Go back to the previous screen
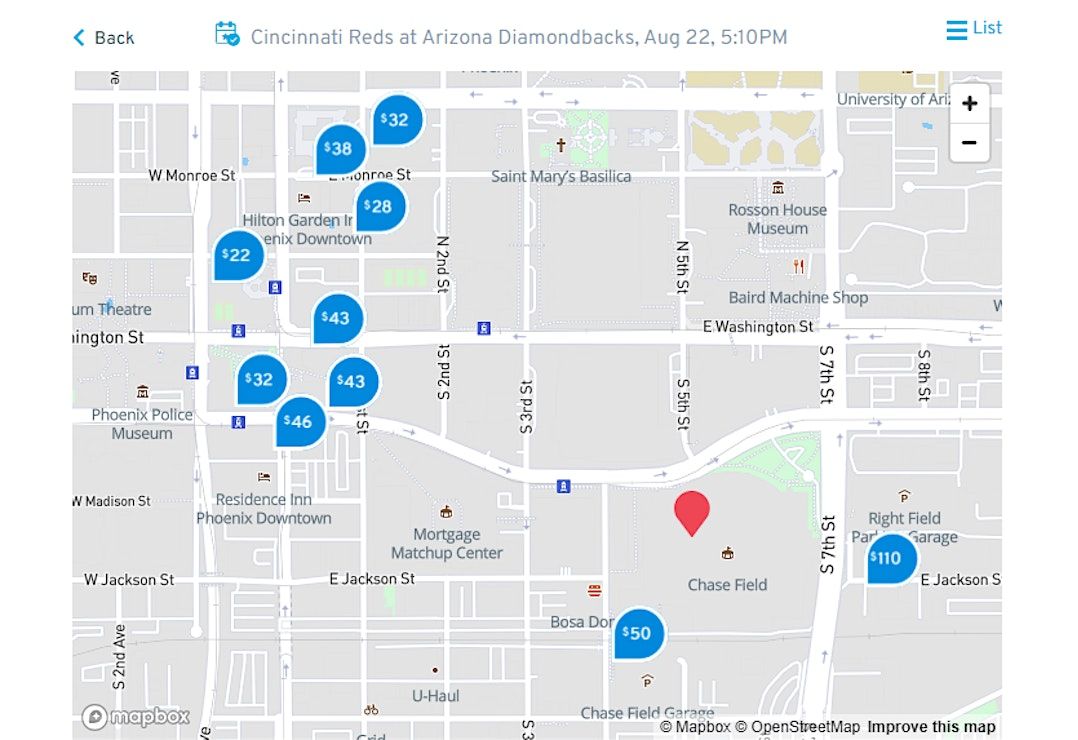The image size is (1078, 740). click(104, 38)
